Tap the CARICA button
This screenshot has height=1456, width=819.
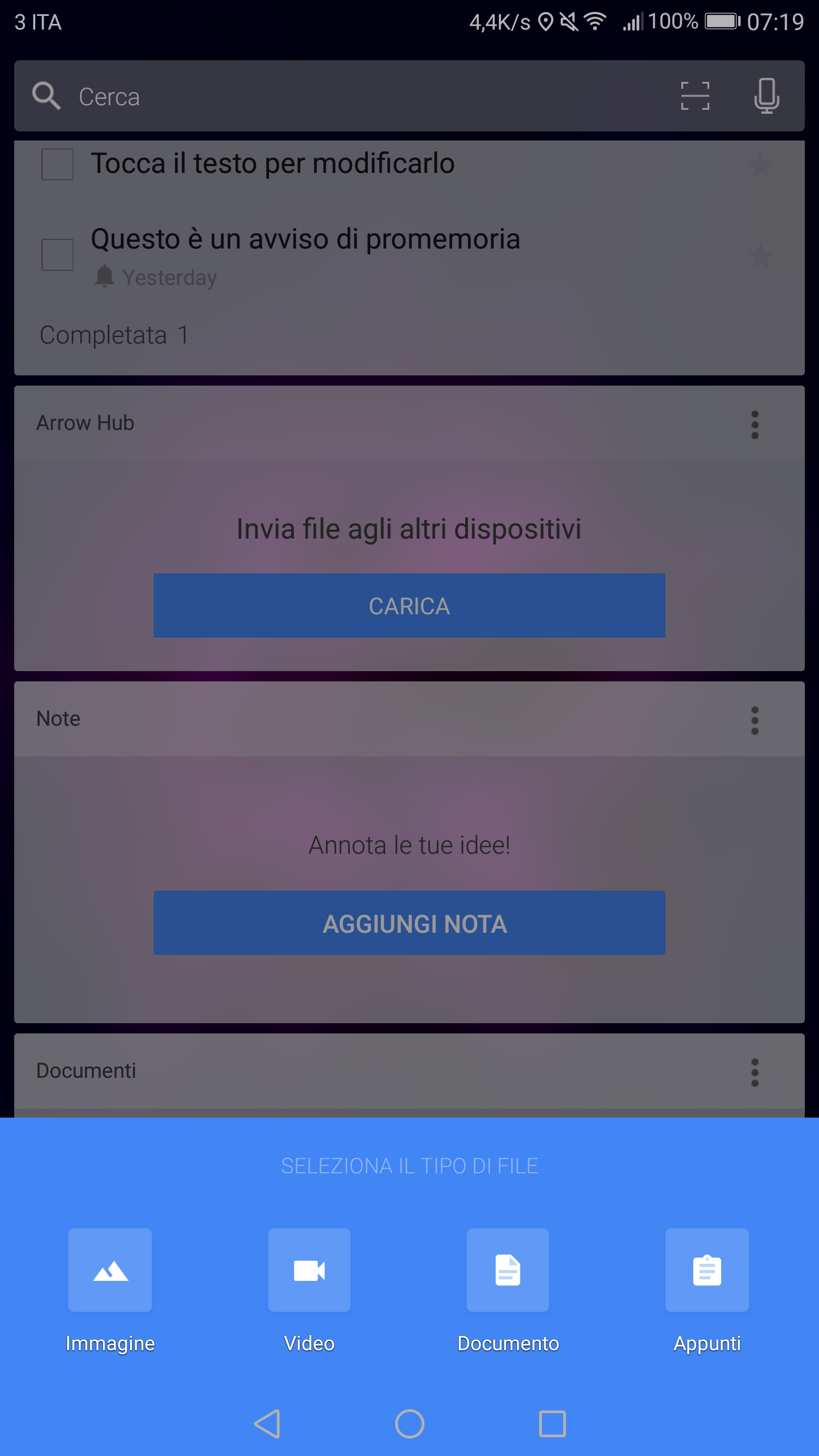[409, 606]
